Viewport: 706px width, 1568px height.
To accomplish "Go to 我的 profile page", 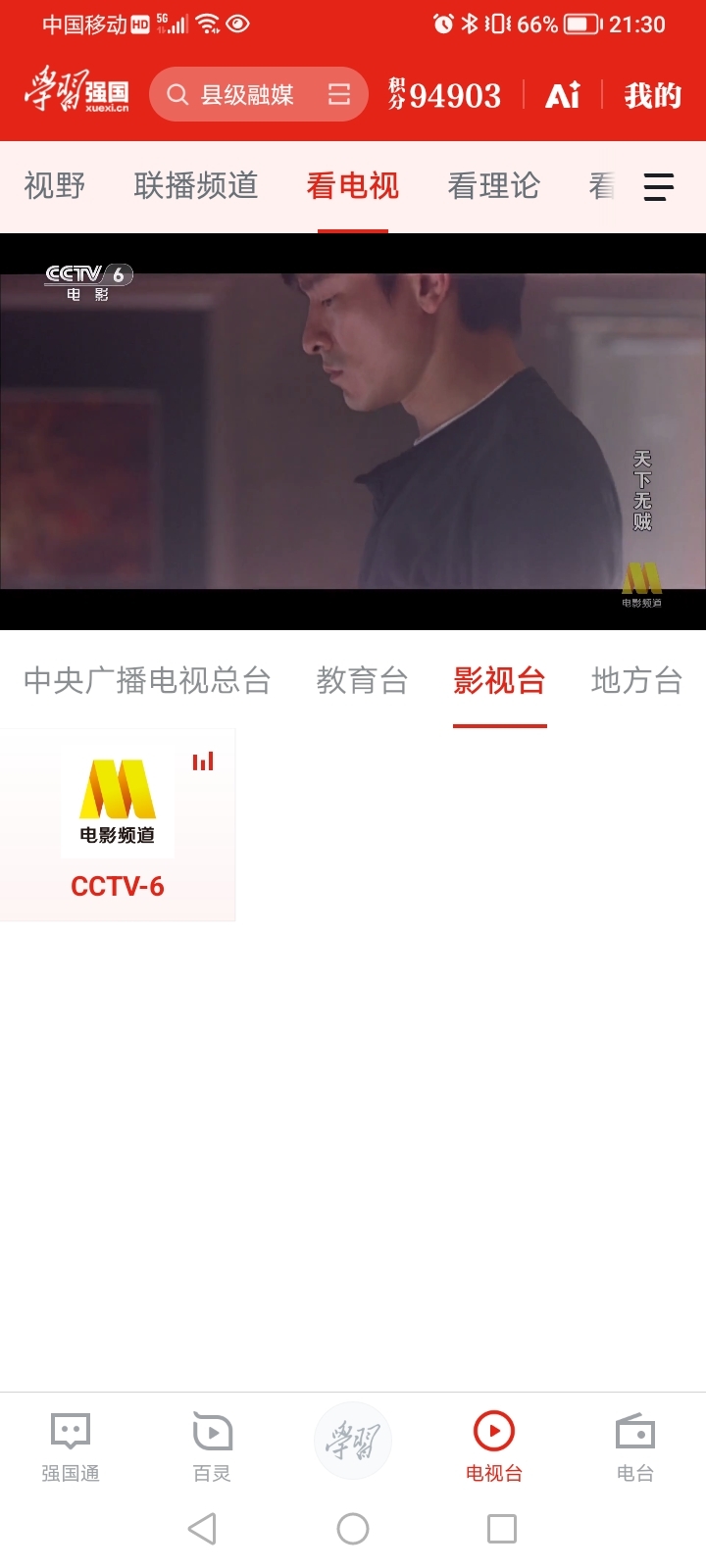I will click(652, 95).
